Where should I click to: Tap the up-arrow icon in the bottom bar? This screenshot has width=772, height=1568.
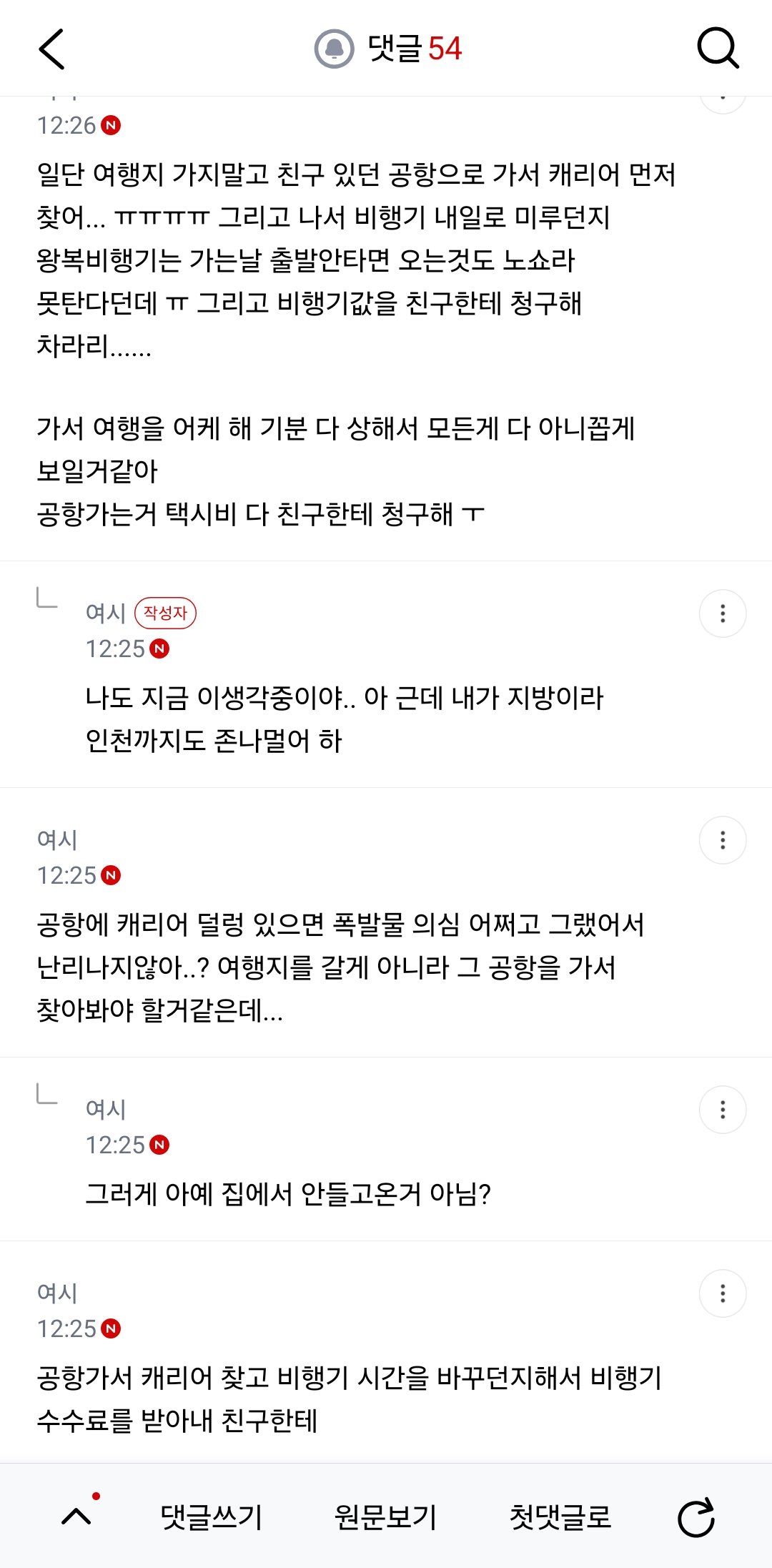[76, 1516]
